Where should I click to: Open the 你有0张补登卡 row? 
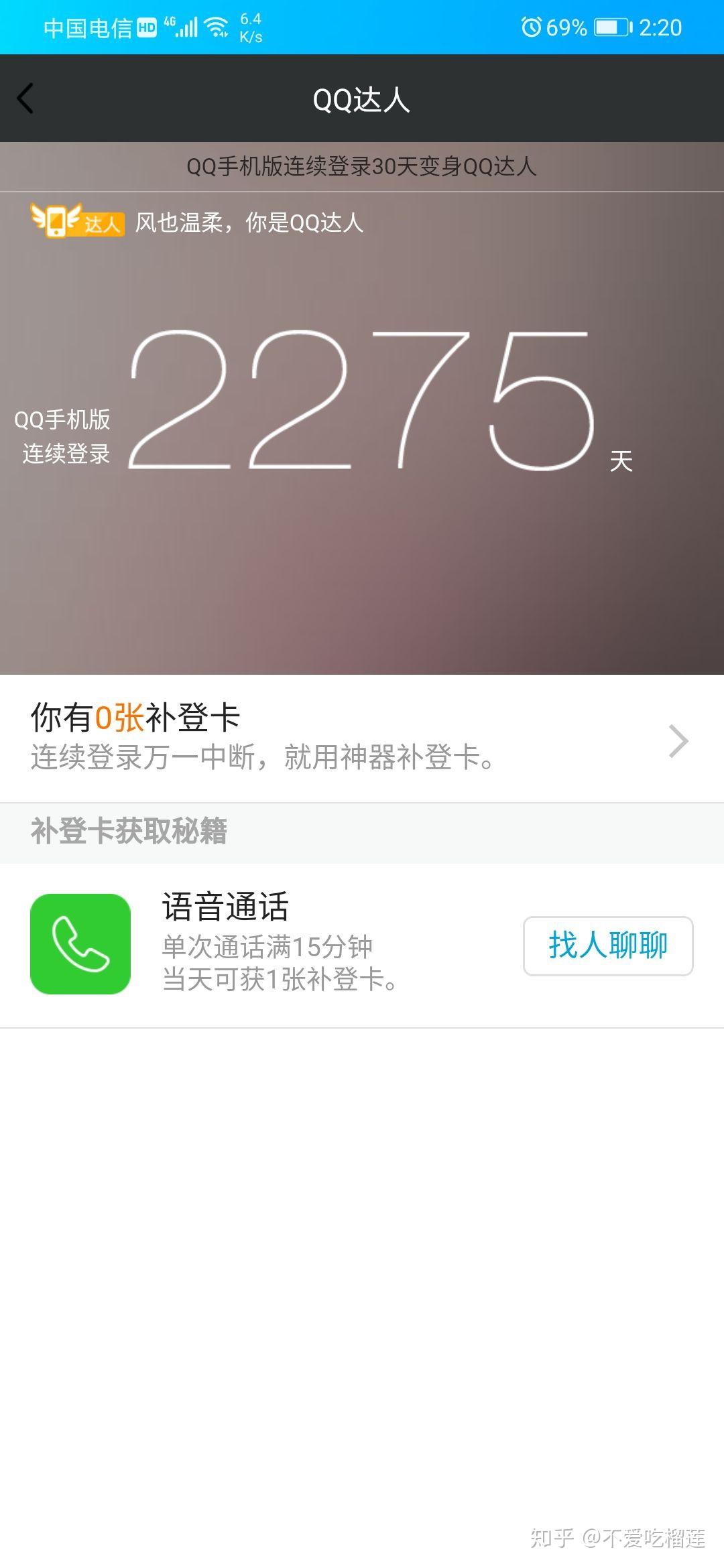pos(362,738)
